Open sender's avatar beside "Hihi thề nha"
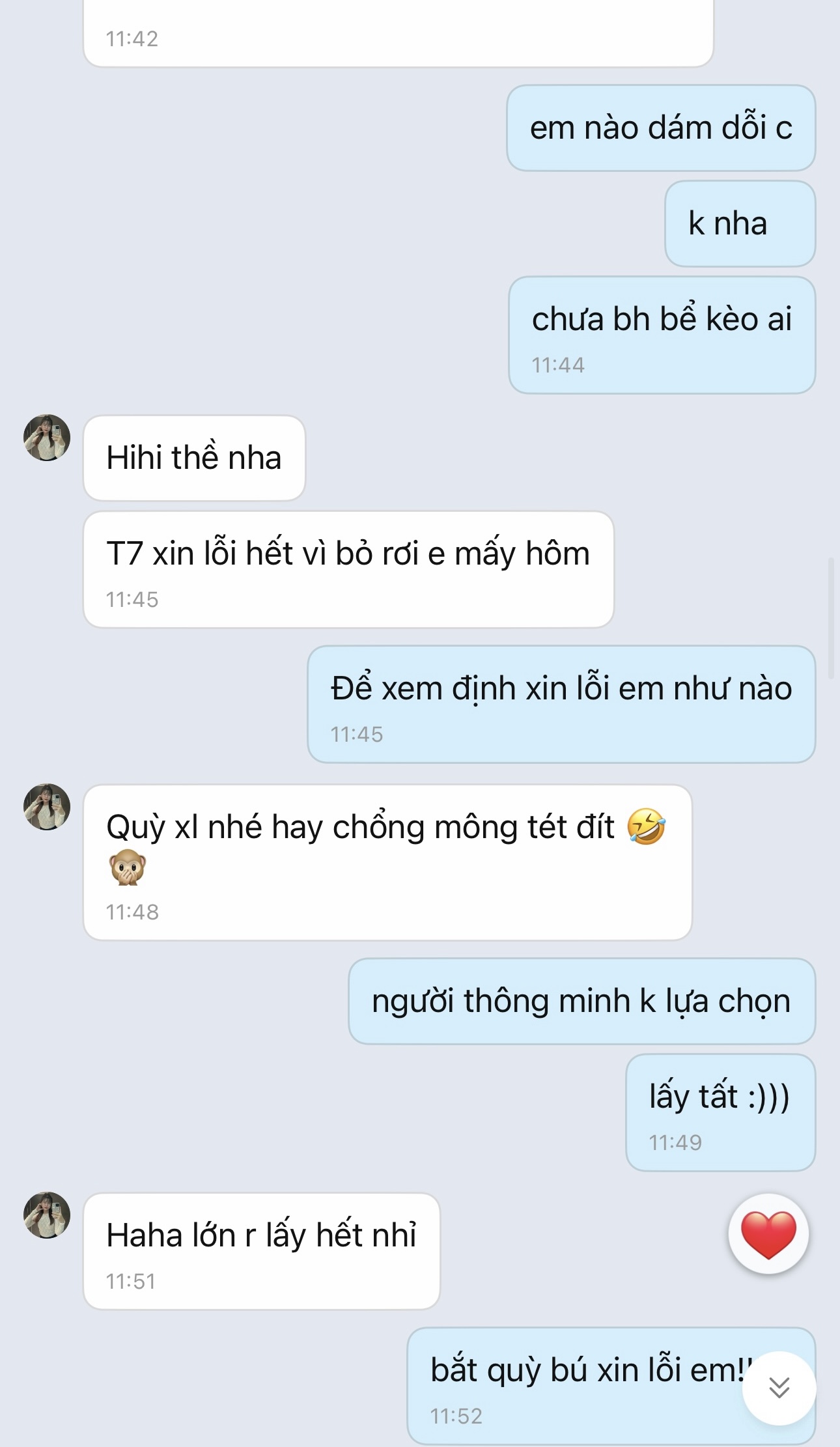840x1447 pixels. pyautogui.click(x=47, y=438)
